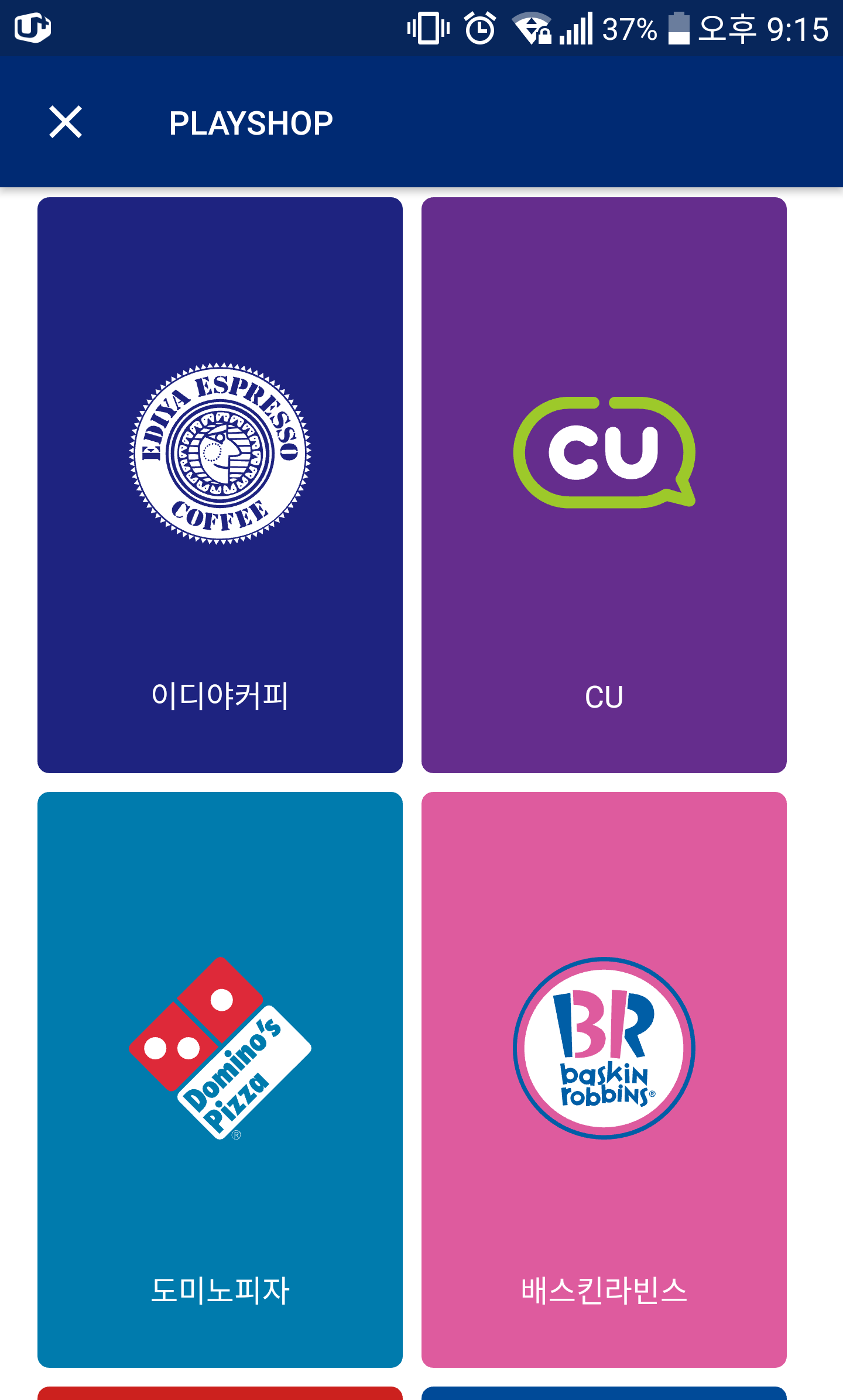
Task: Close the PLAYSHOP screen
Action: point(66,122)
